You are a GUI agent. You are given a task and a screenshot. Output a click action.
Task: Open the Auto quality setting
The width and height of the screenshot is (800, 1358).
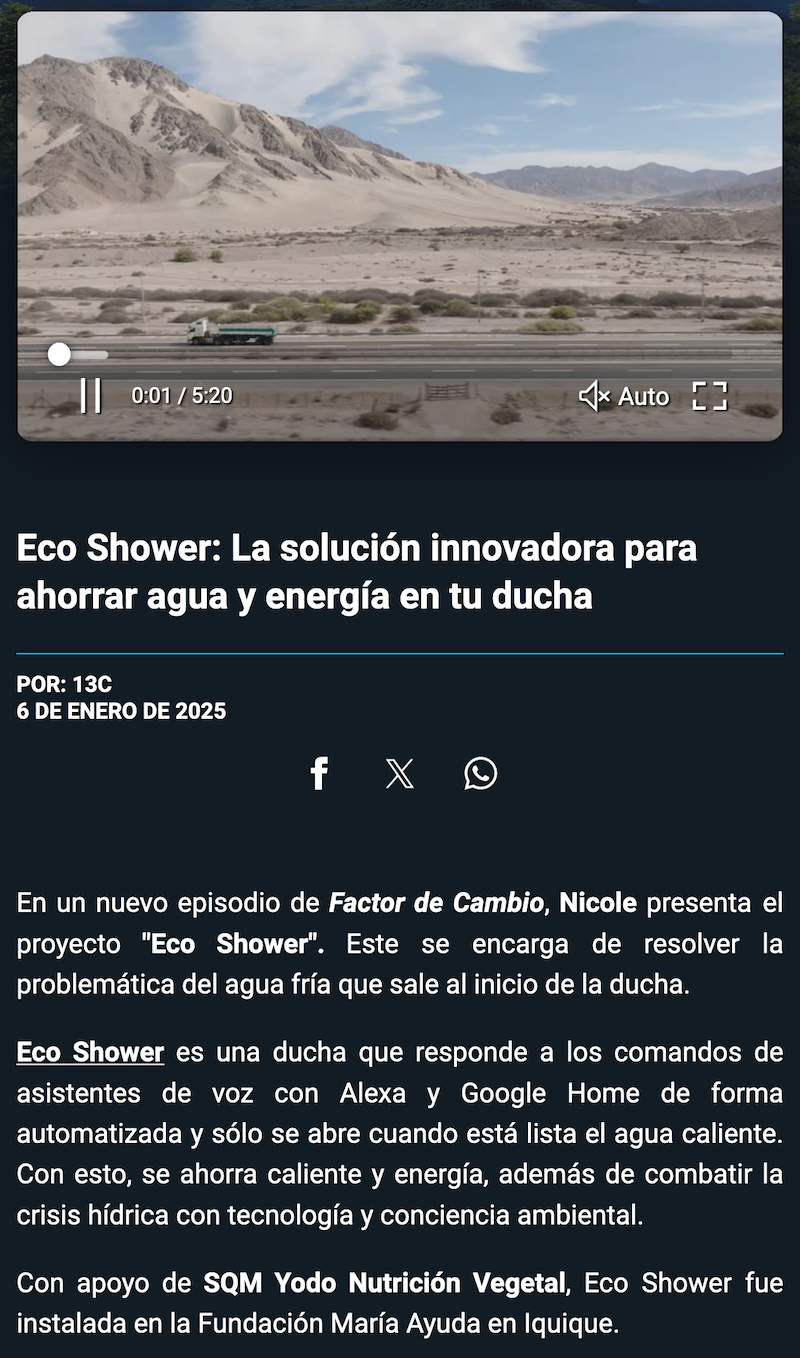coord(643,396)
